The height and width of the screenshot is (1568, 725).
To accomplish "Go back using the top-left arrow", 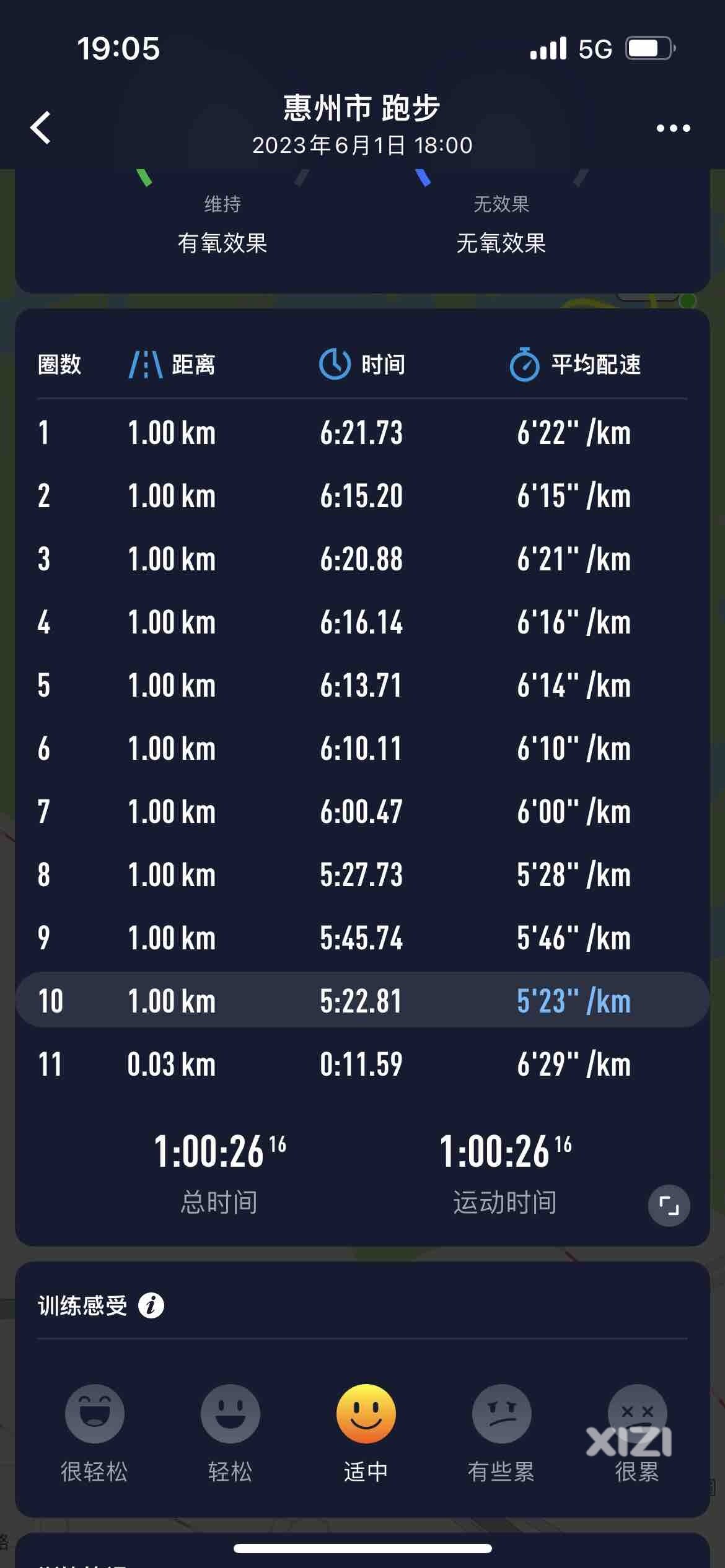I will point(41,128).
